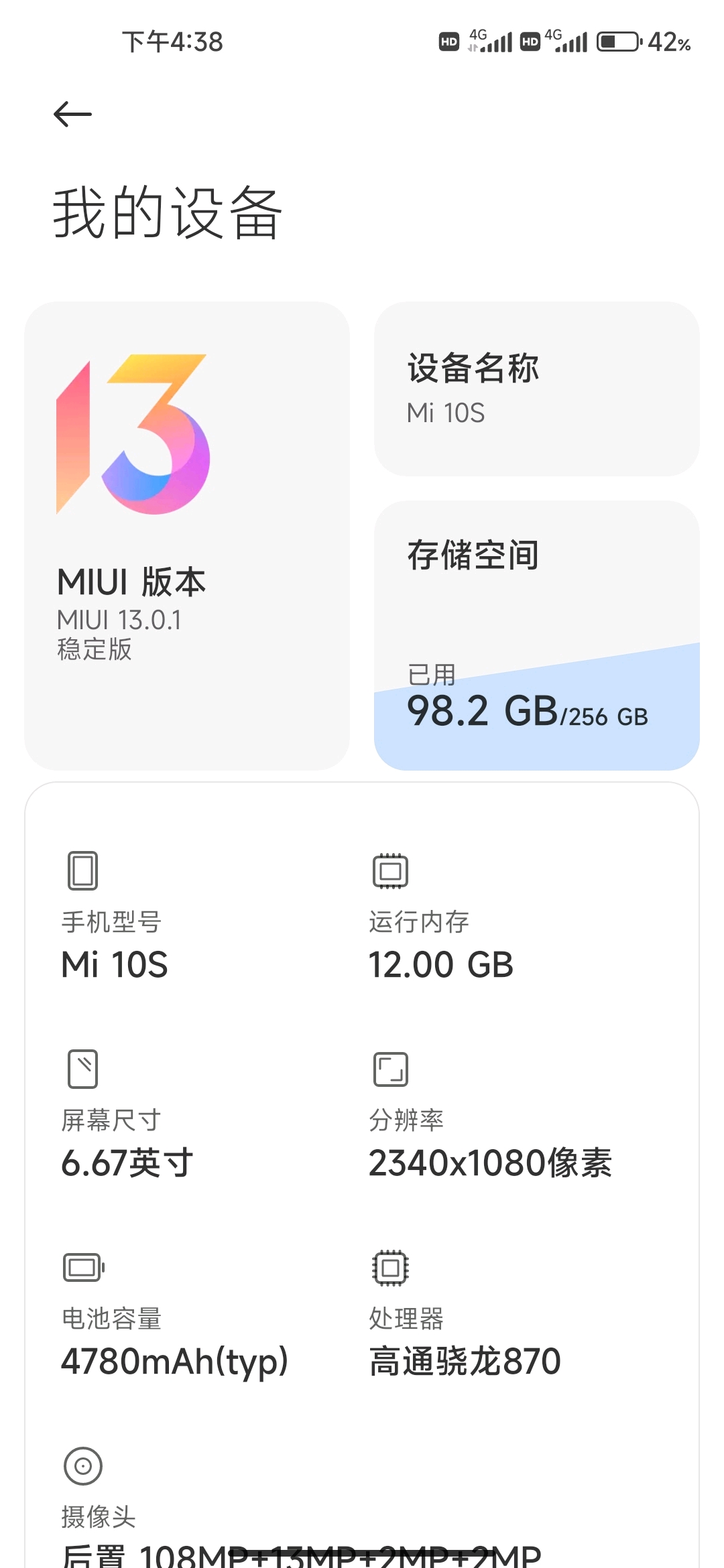Go back using the top-left arrow

[x=72, y=114]
